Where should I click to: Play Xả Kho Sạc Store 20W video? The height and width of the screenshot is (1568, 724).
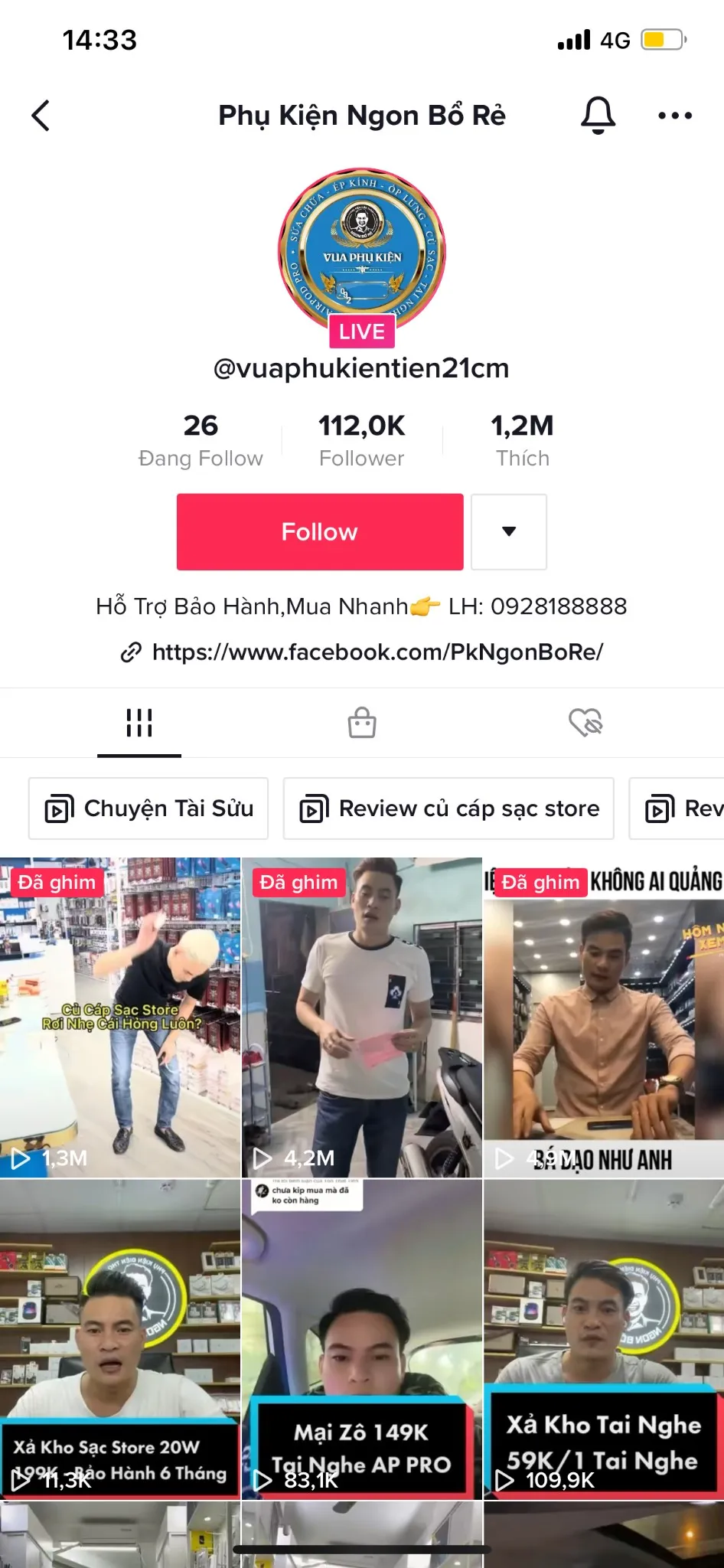coord(120,1340)
